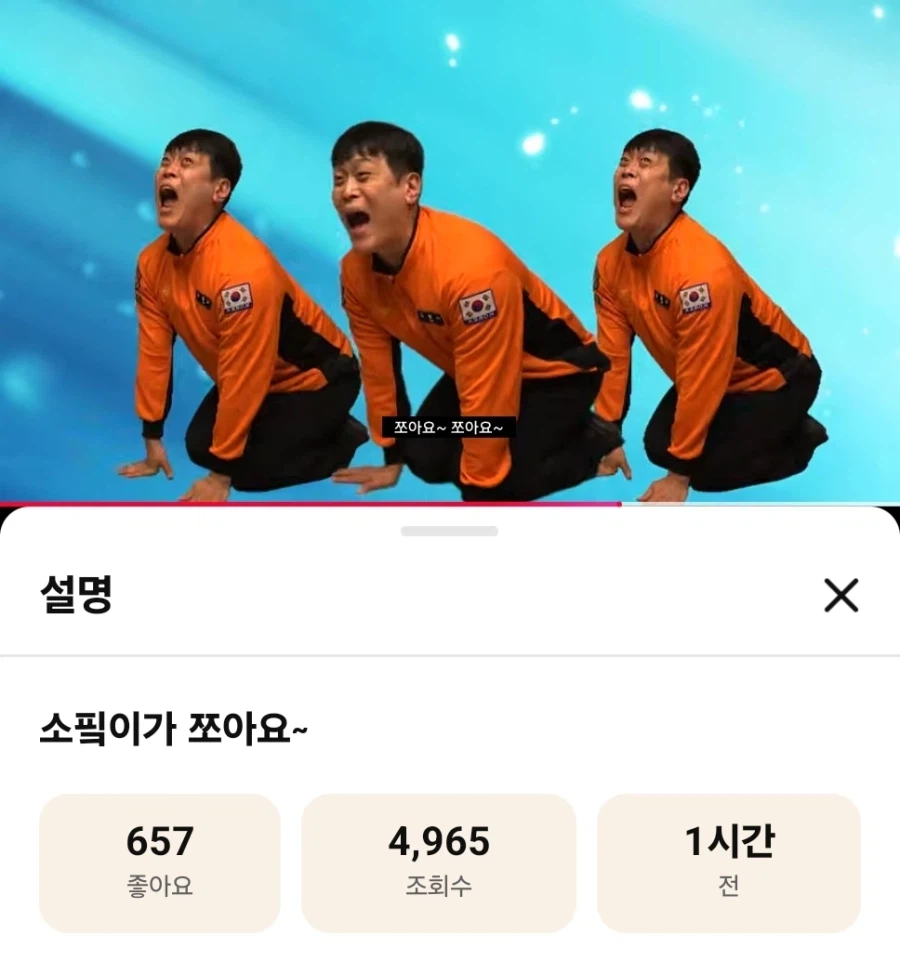Tap the video area to pause playback
Viewport: 900px width, 961px height.
[x=450, y=250]
